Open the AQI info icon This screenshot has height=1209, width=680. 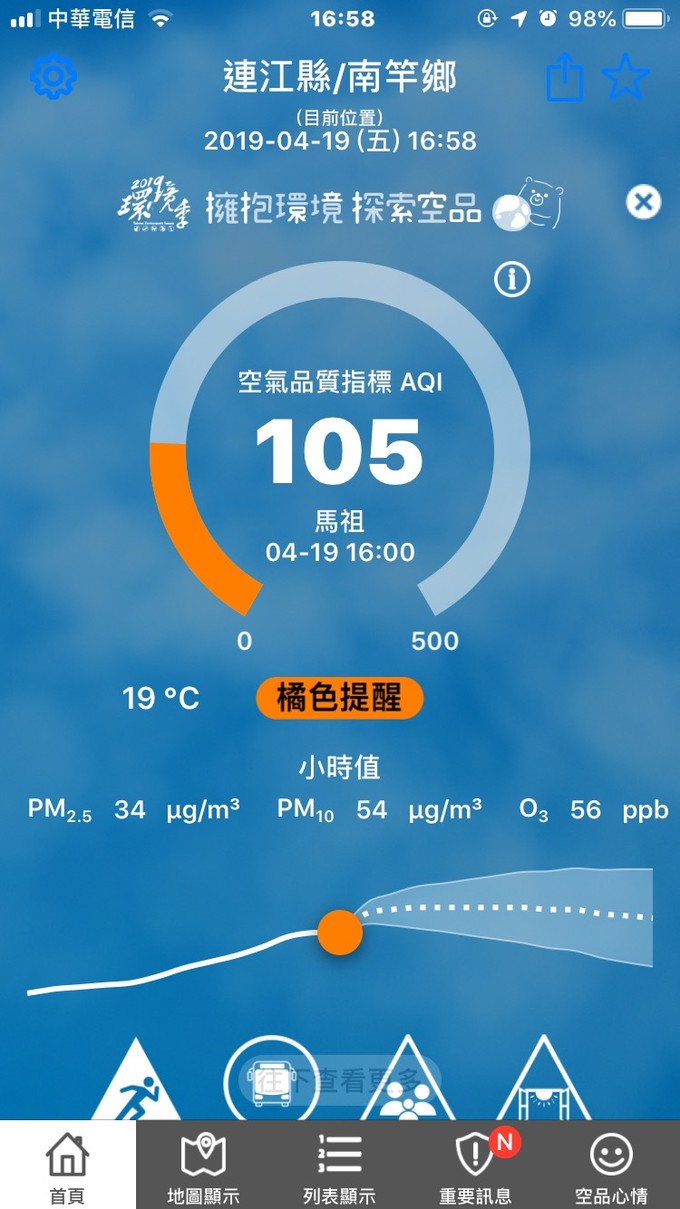point(512,280)
